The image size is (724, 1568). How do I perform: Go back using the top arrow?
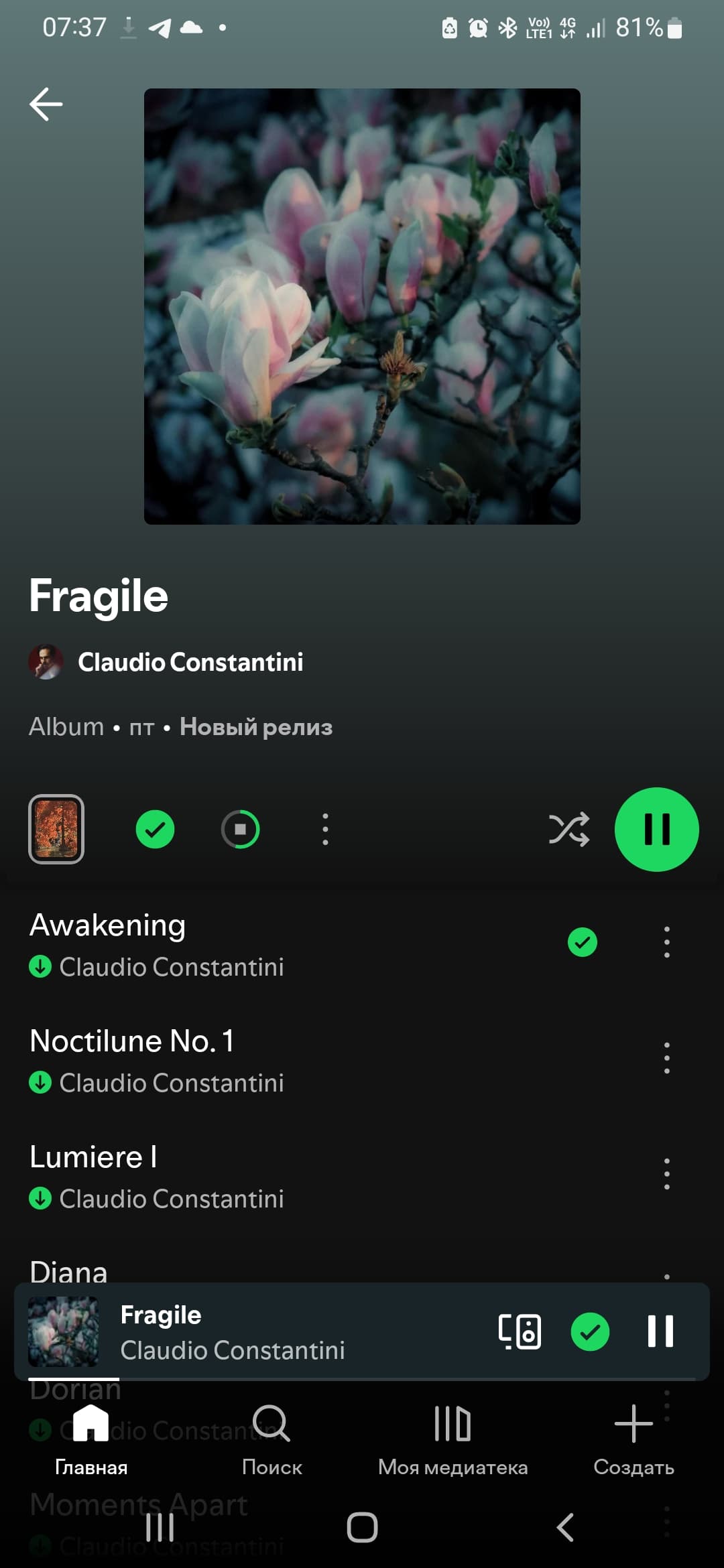46,105
